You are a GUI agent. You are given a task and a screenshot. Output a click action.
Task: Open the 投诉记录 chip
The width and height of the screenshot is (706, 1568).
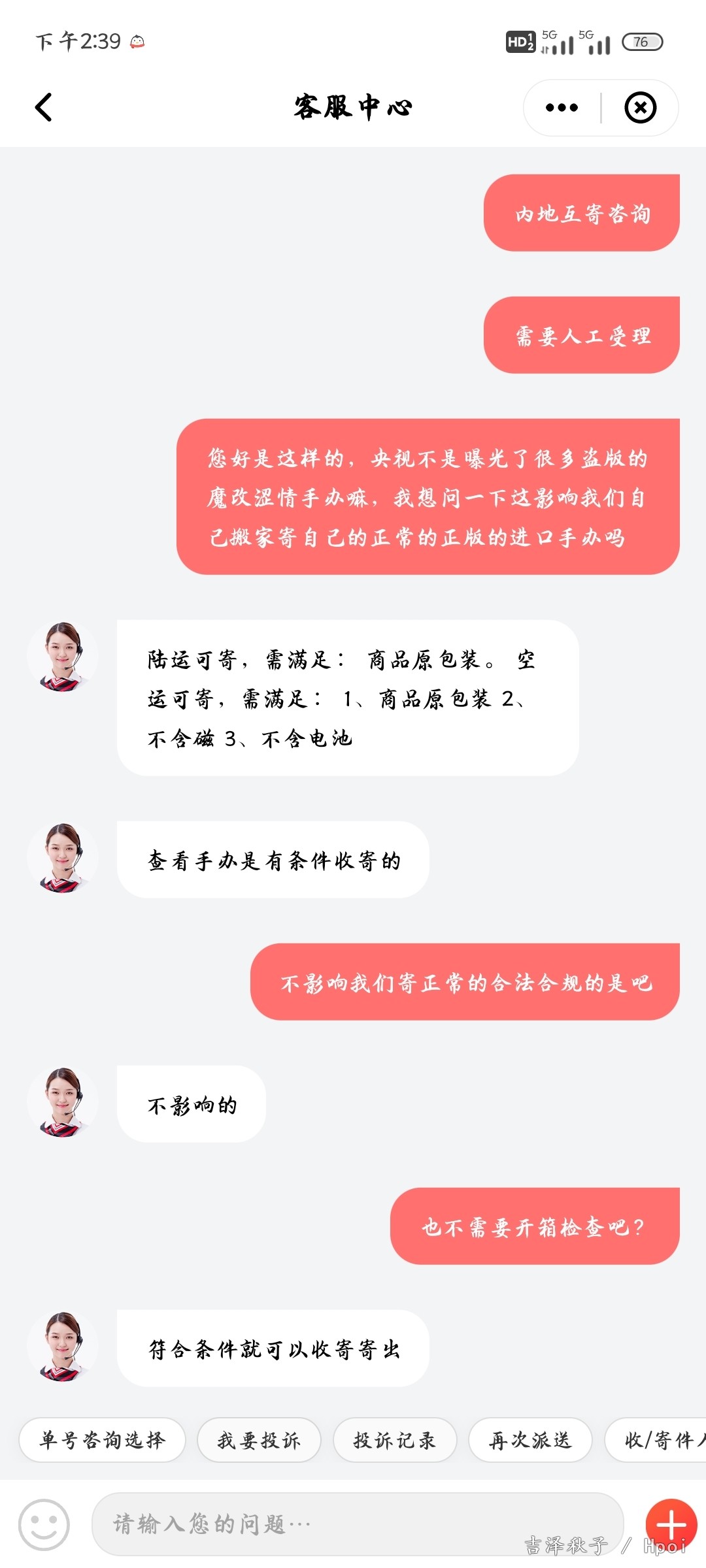click(395, 1439)
